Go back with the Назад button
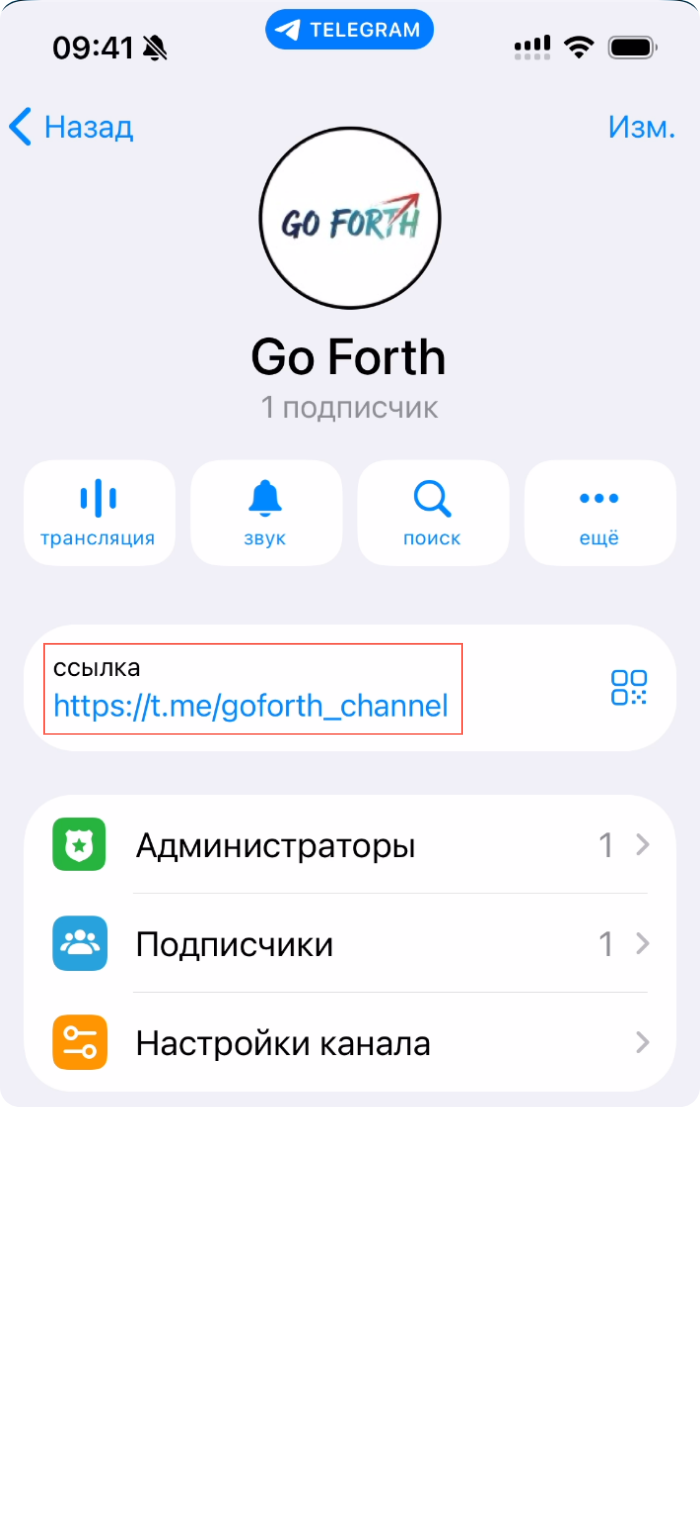The width and height of the screenshot is (700, 1528). (72, 128)
